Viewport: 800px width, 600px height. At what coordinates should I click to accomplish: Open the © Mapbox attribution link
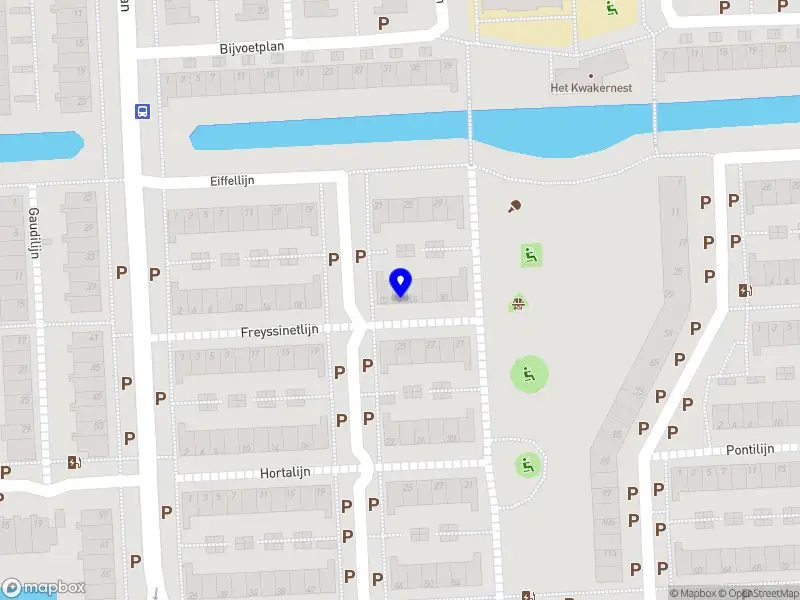pos(693,593)
